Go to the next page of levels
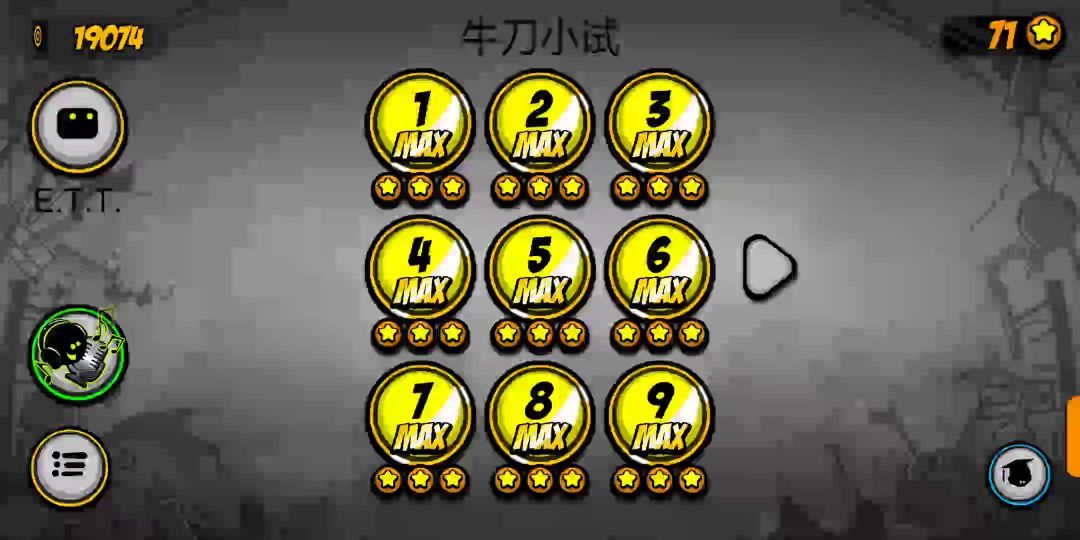 point(768,267)
